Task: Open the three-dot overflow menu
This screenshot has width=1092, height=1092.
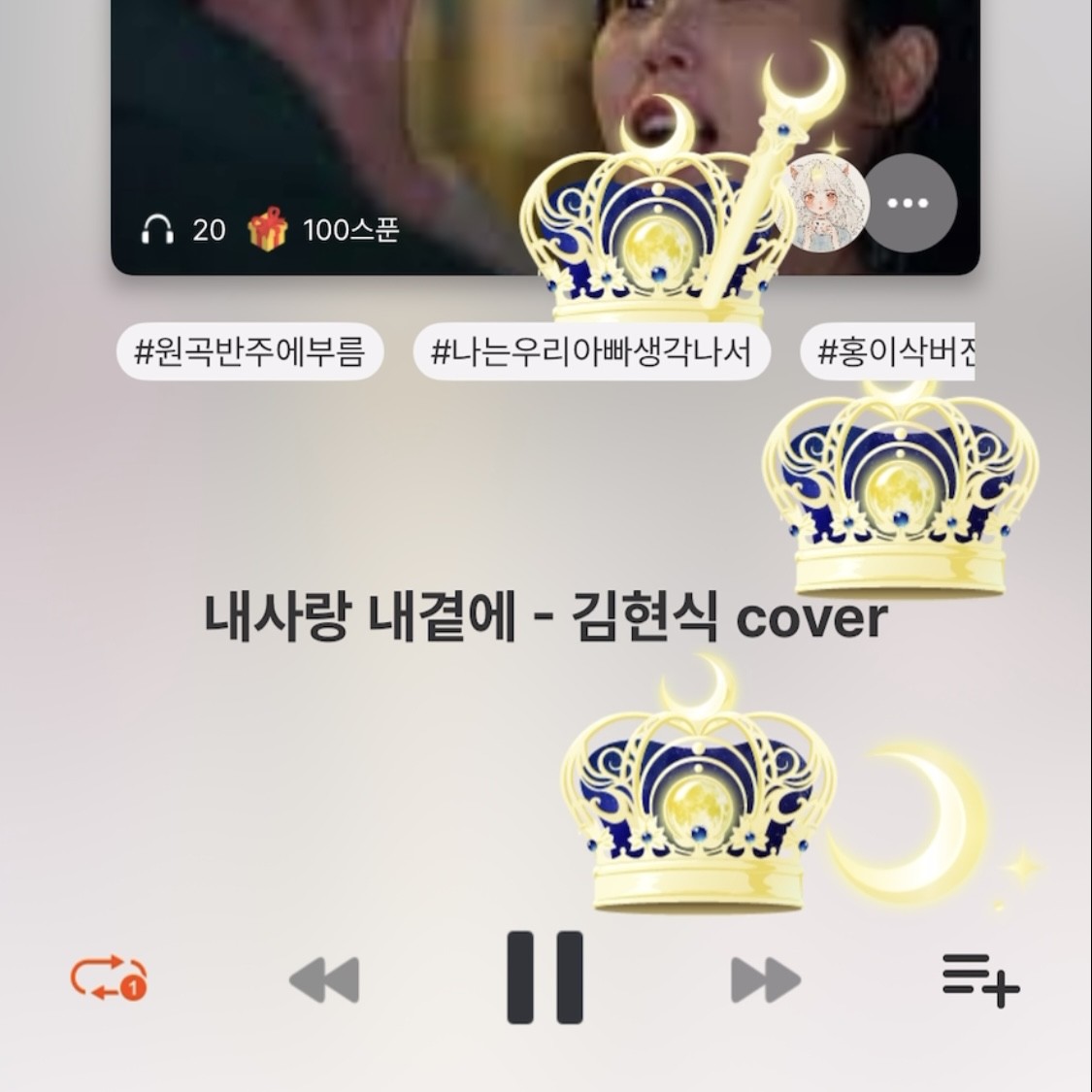Action: click(910, 204)
